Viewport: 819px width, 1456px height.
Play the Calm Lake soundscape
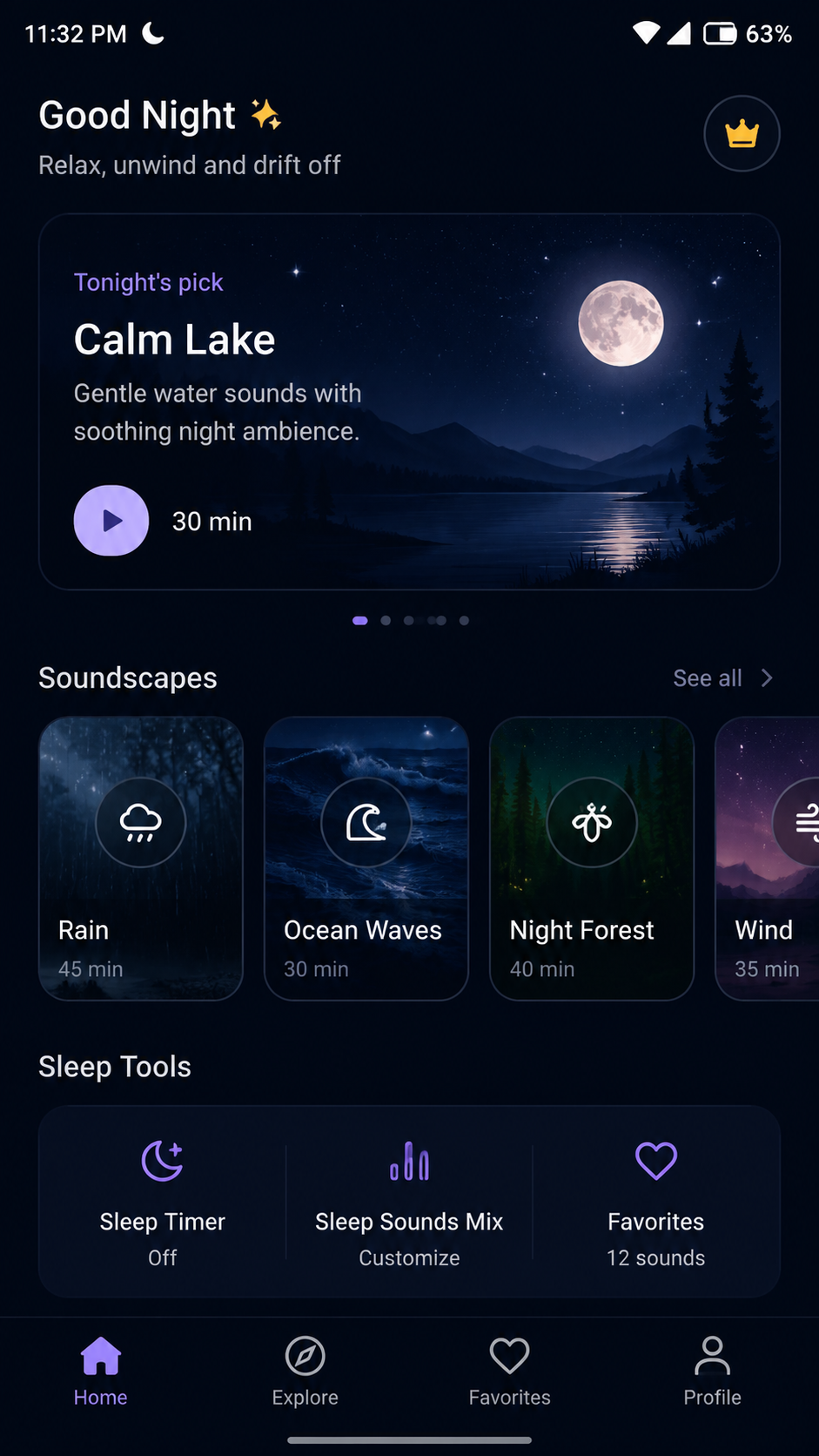click(111, 521)
